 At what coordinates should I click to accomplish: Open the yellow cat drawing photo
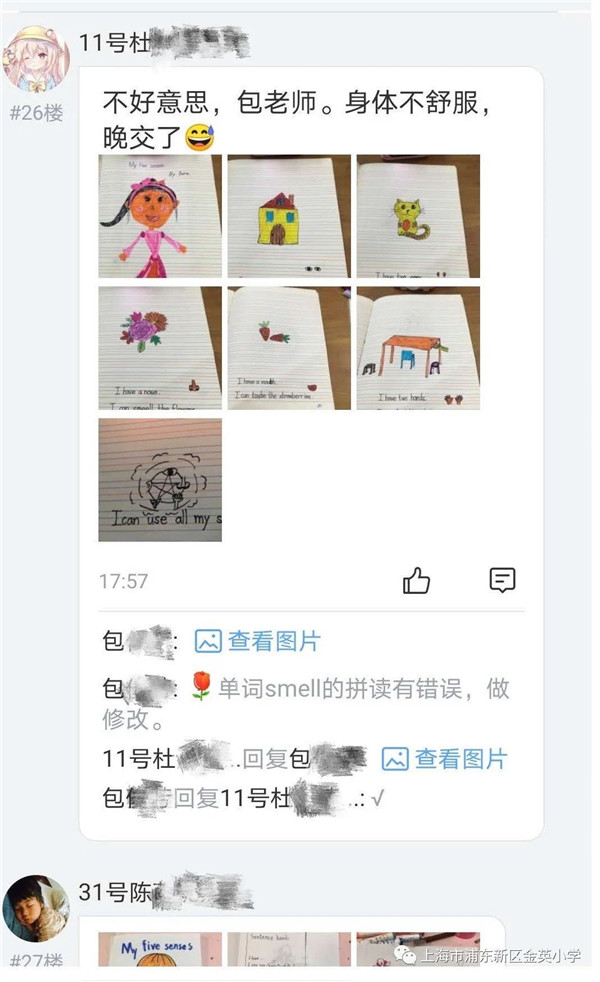pos(418,216)
